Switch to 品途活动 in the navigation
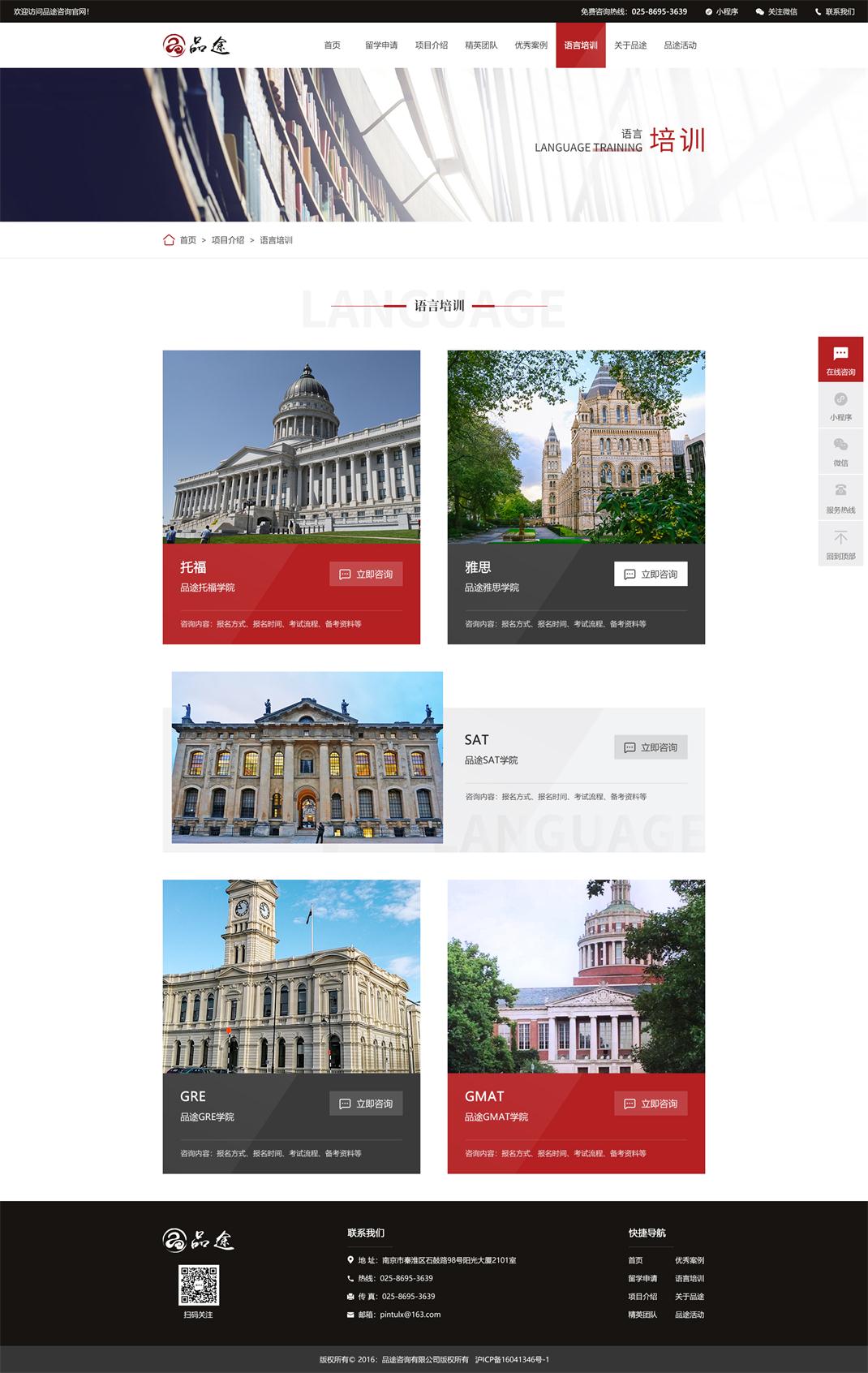The height and width of the screenshot is (1373, 868). click(x=680, y=45)
